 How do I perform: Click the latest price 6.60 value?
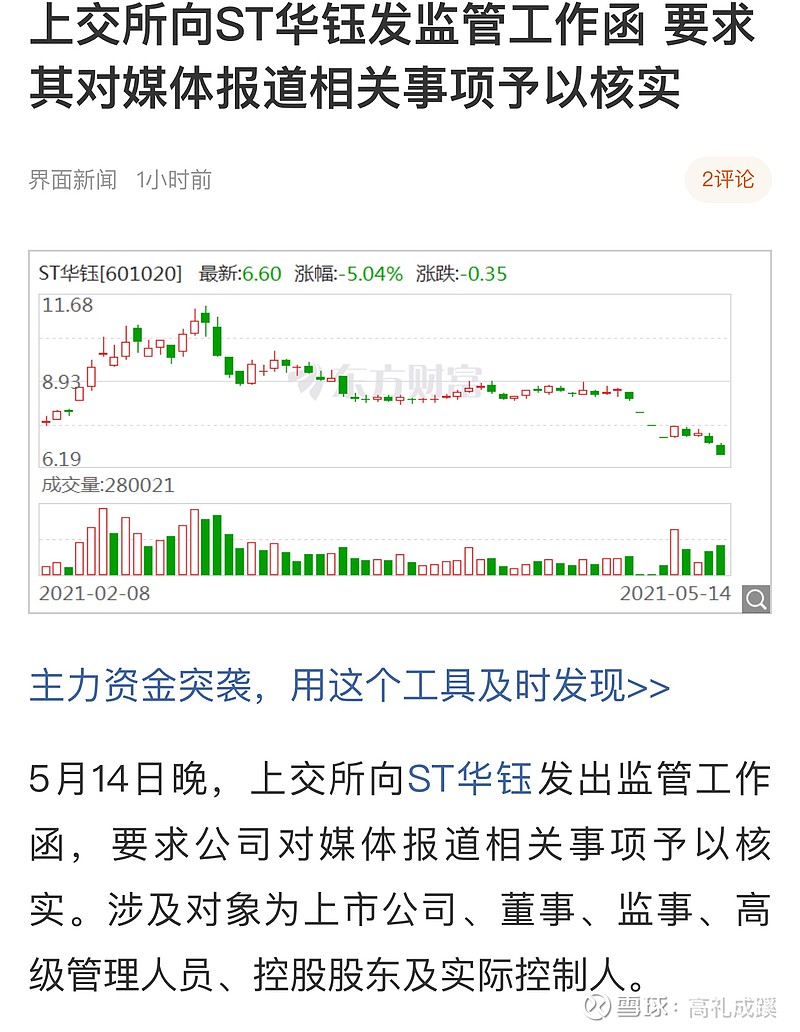pos(263,270)
